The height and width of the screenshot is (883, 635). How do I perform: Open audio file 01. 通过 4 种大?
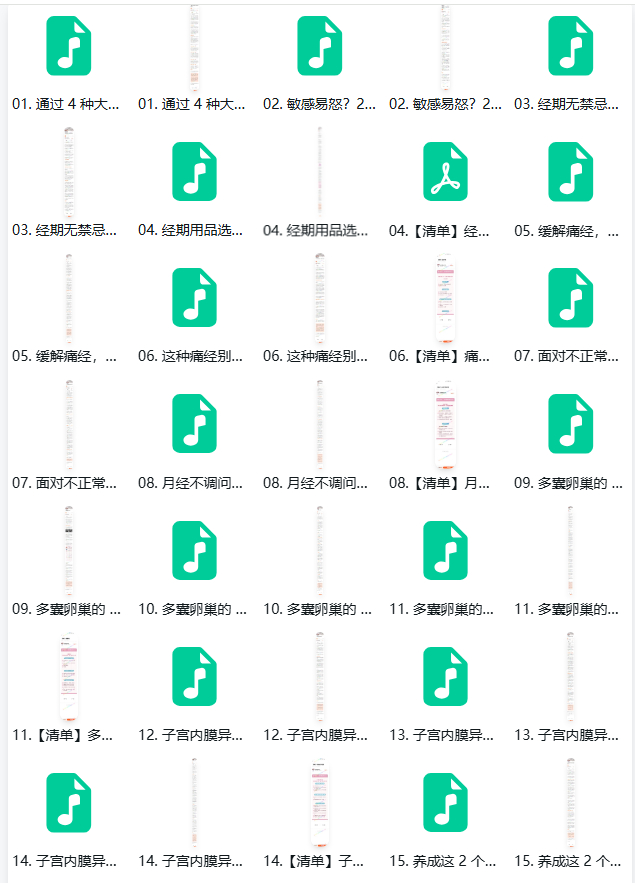(x=68, y=47)
